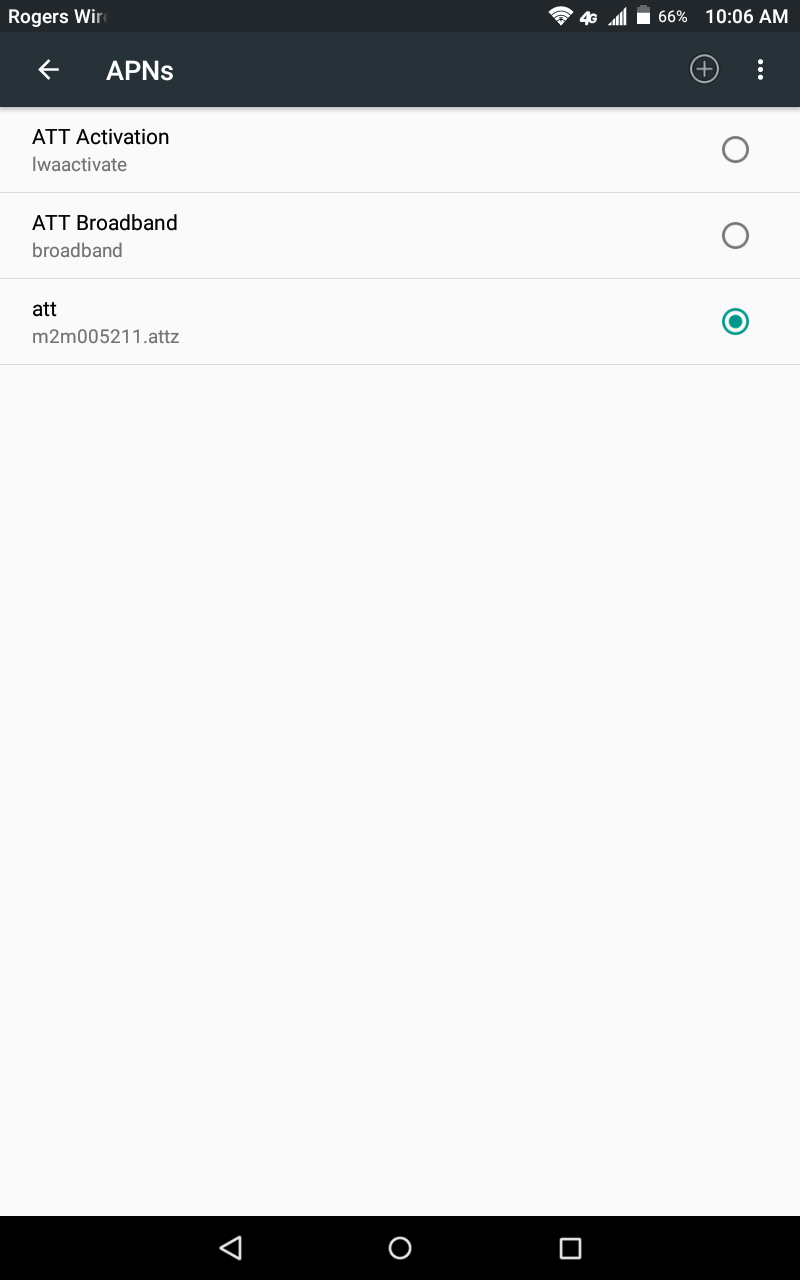Tap the system home button
800x1280 pixels.
(x=400, y=1247)
